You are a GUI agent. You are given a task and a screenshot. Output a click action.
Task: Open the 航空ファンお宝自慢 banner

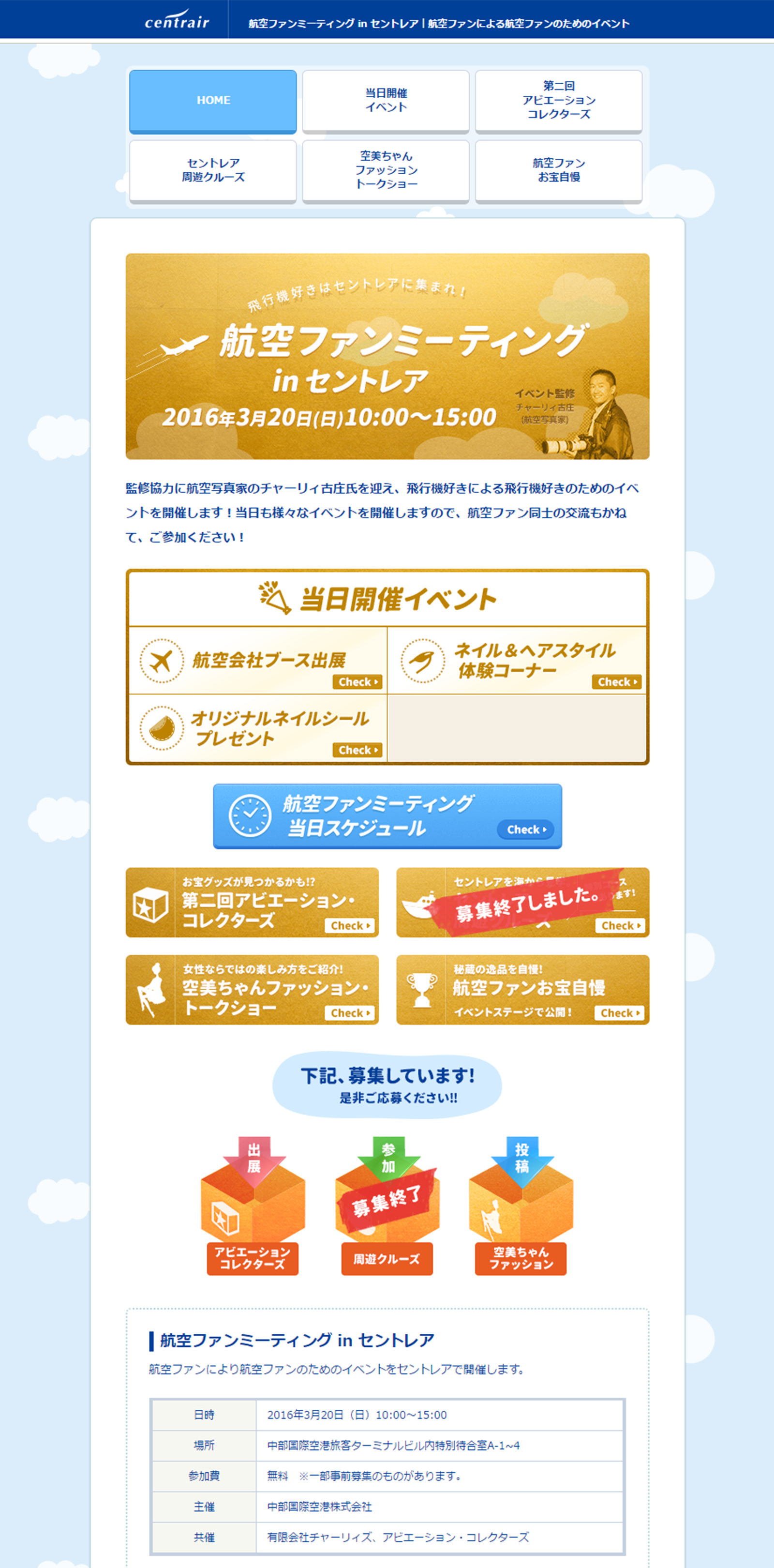click(523, 990)
